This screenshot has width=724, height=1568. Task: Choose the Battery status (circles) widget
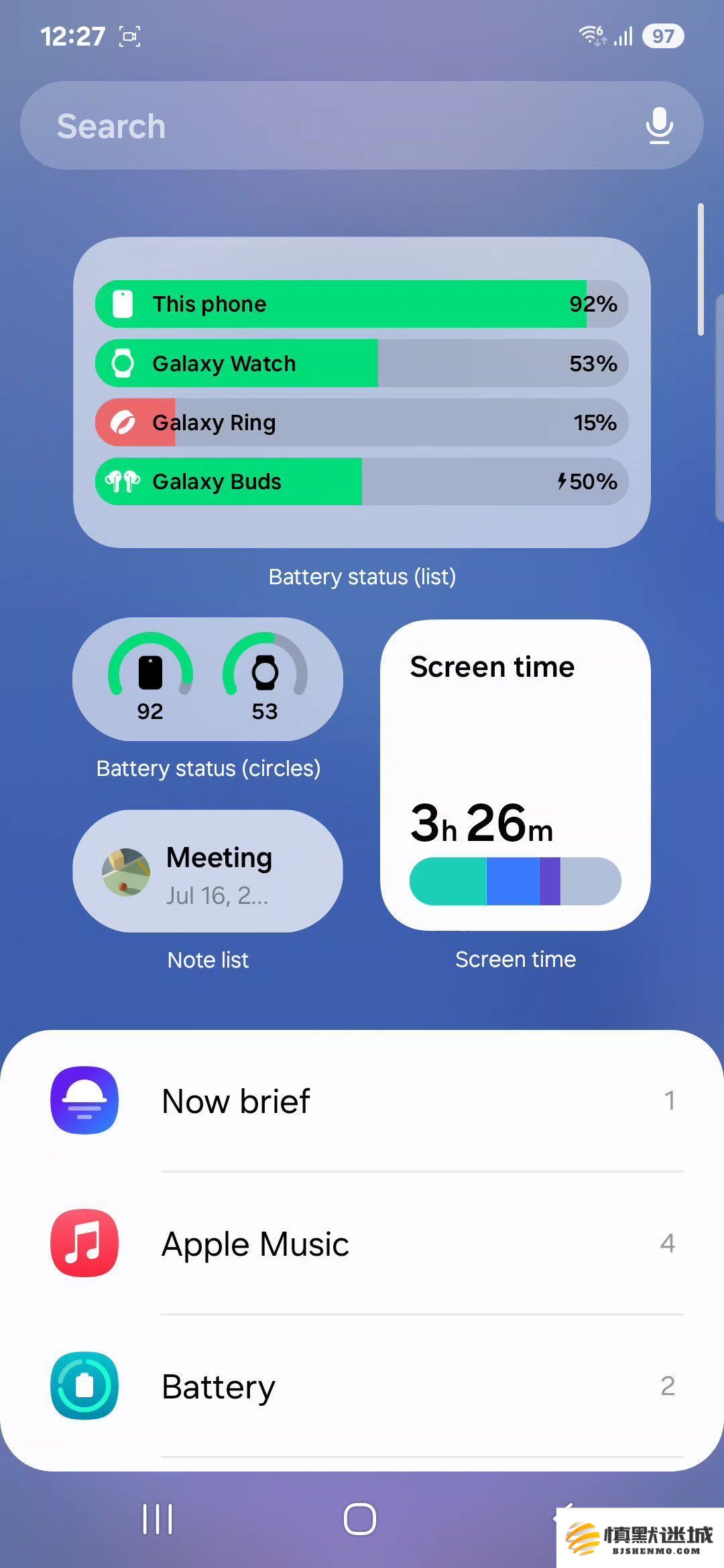(x=208, y=679)
